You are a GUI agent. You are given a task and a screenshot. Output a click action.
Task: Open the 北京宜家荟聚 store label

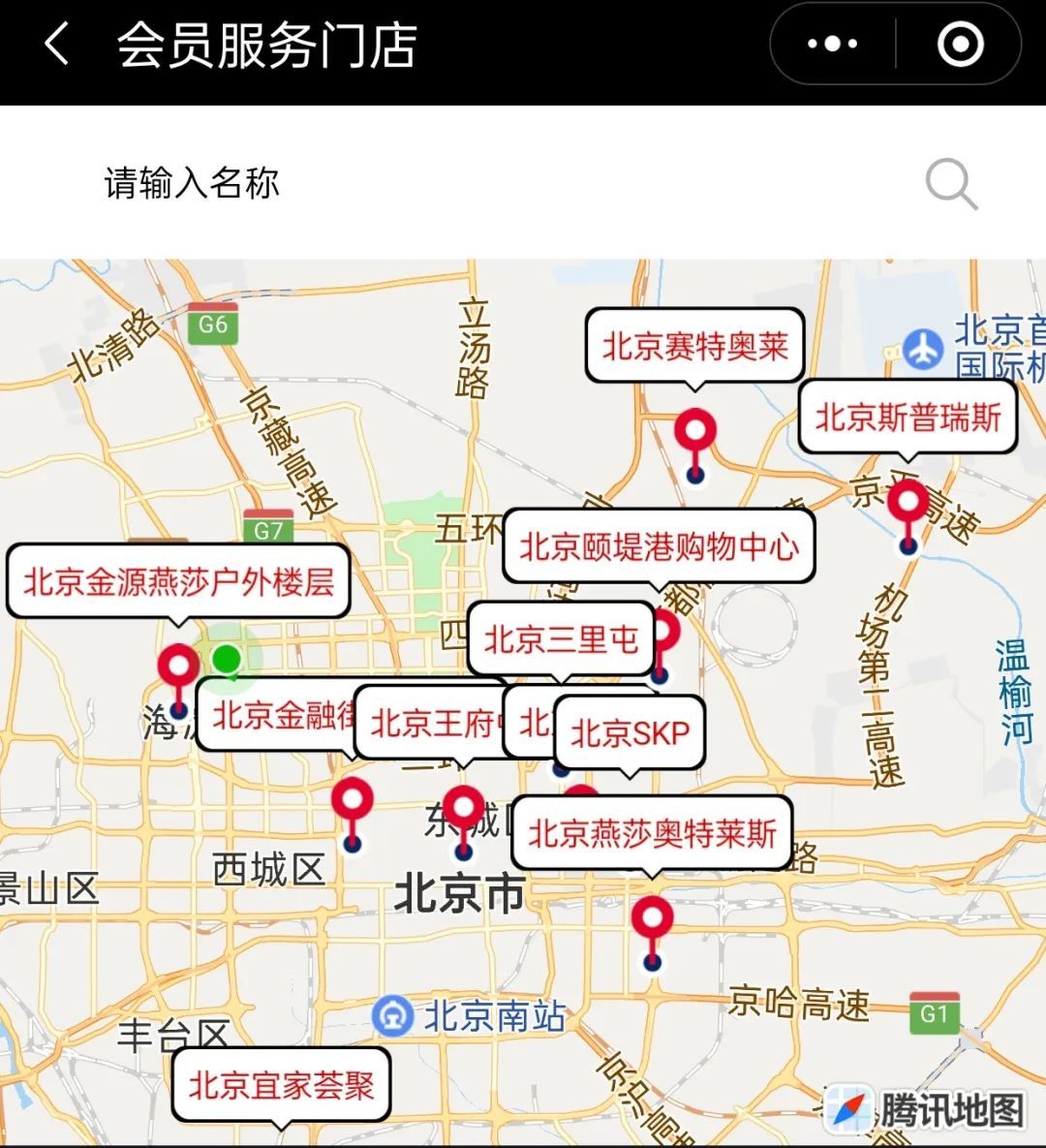pyautogui.click(x=281, y=1085)
